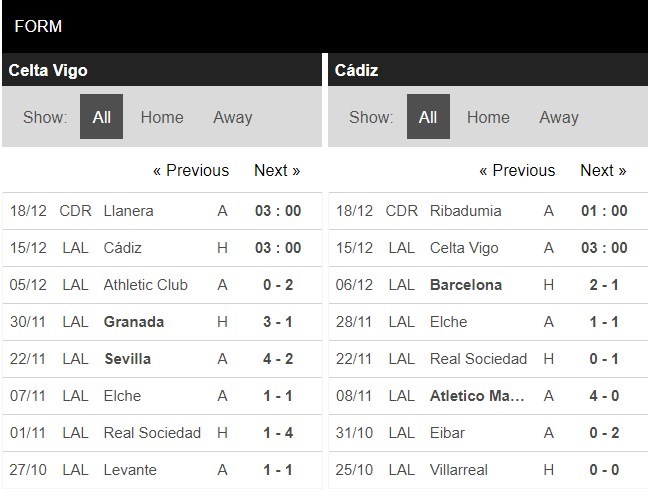Show Cádiz away matches only
The width and height of the screenshot is (648, 497).
pos(558,117)
